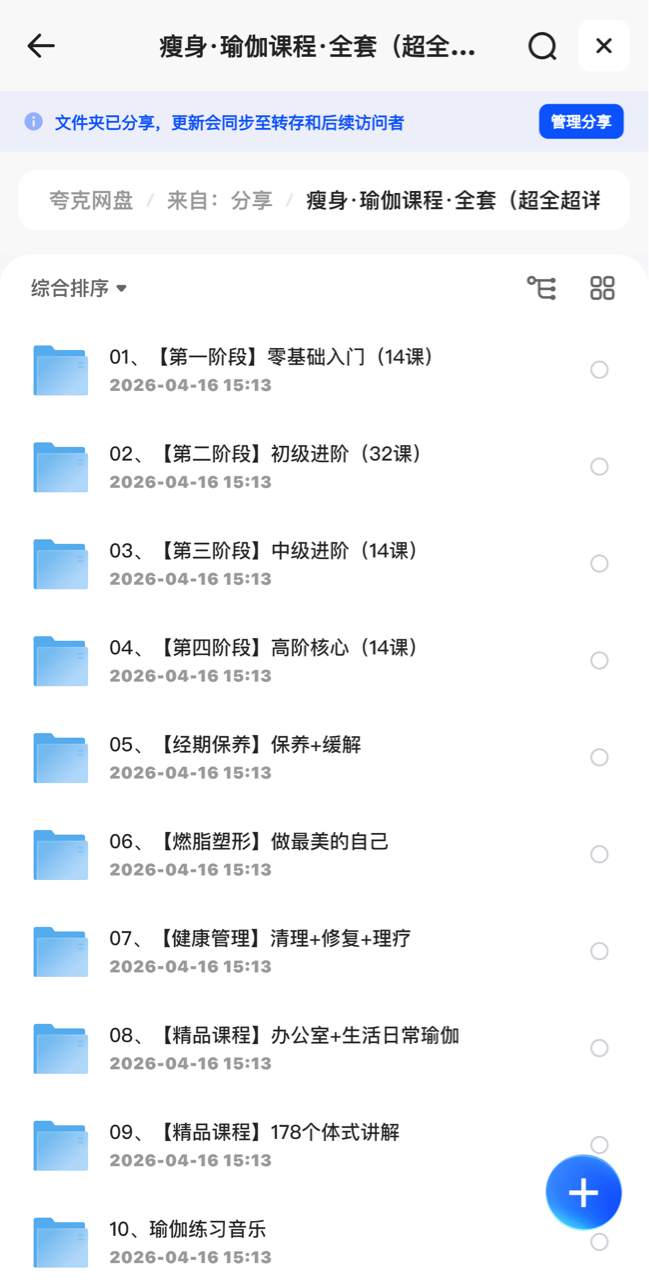Select the 01 零基础入门 folder checkbox
The width and height of the screenshot is (649, 1280).
tap(599, 370)
